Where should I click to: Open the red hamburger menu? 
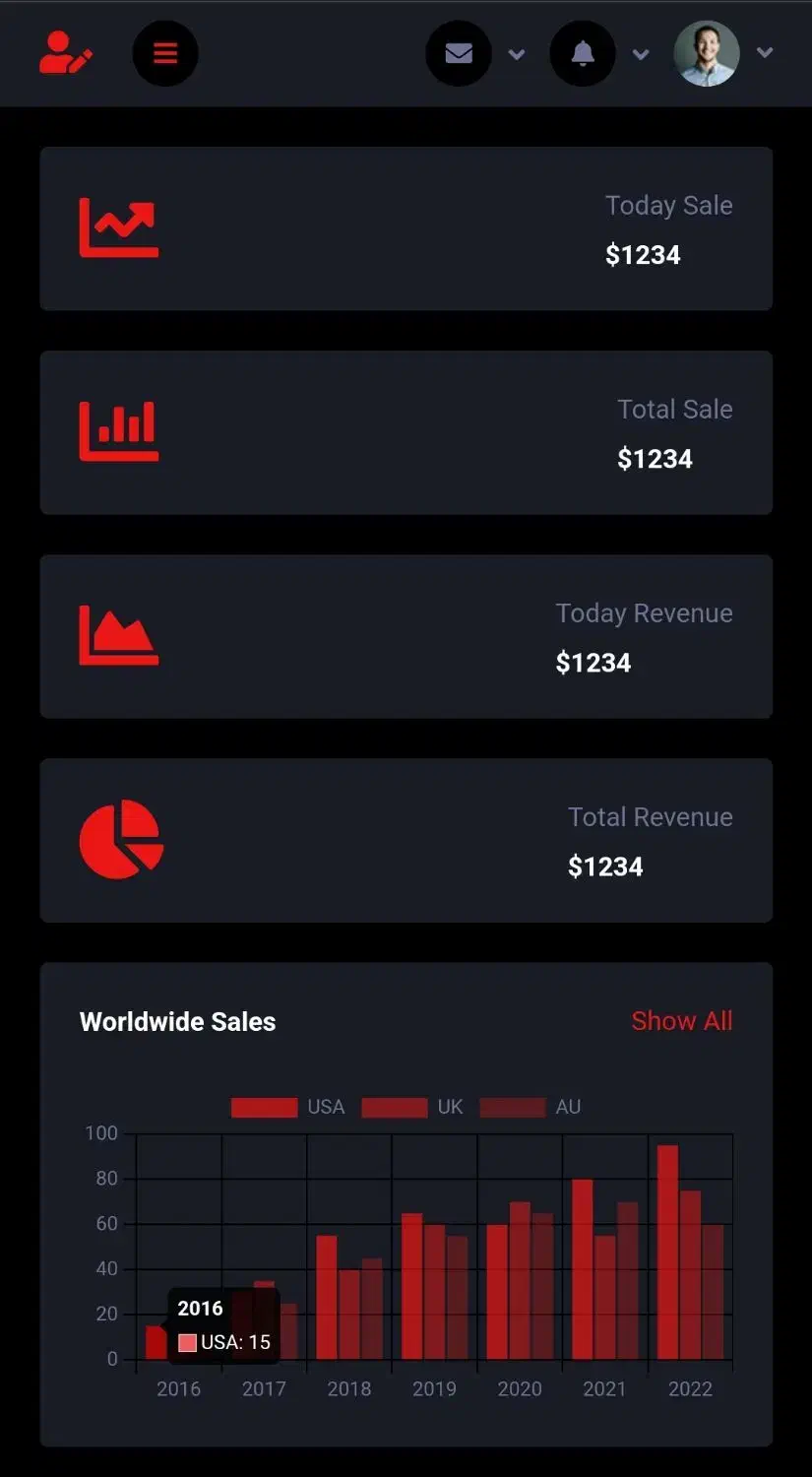coord(165,53)
